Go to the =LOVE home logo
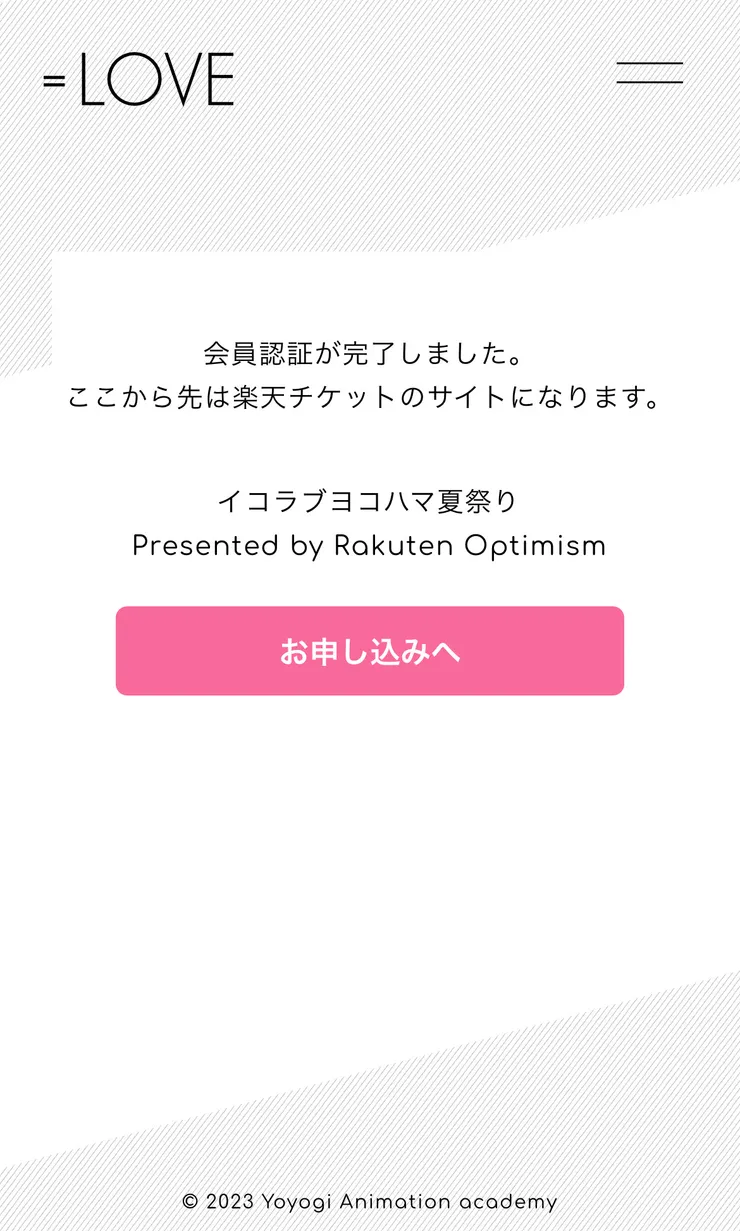This screenshot has height=1231, width=740. (139, 80)
